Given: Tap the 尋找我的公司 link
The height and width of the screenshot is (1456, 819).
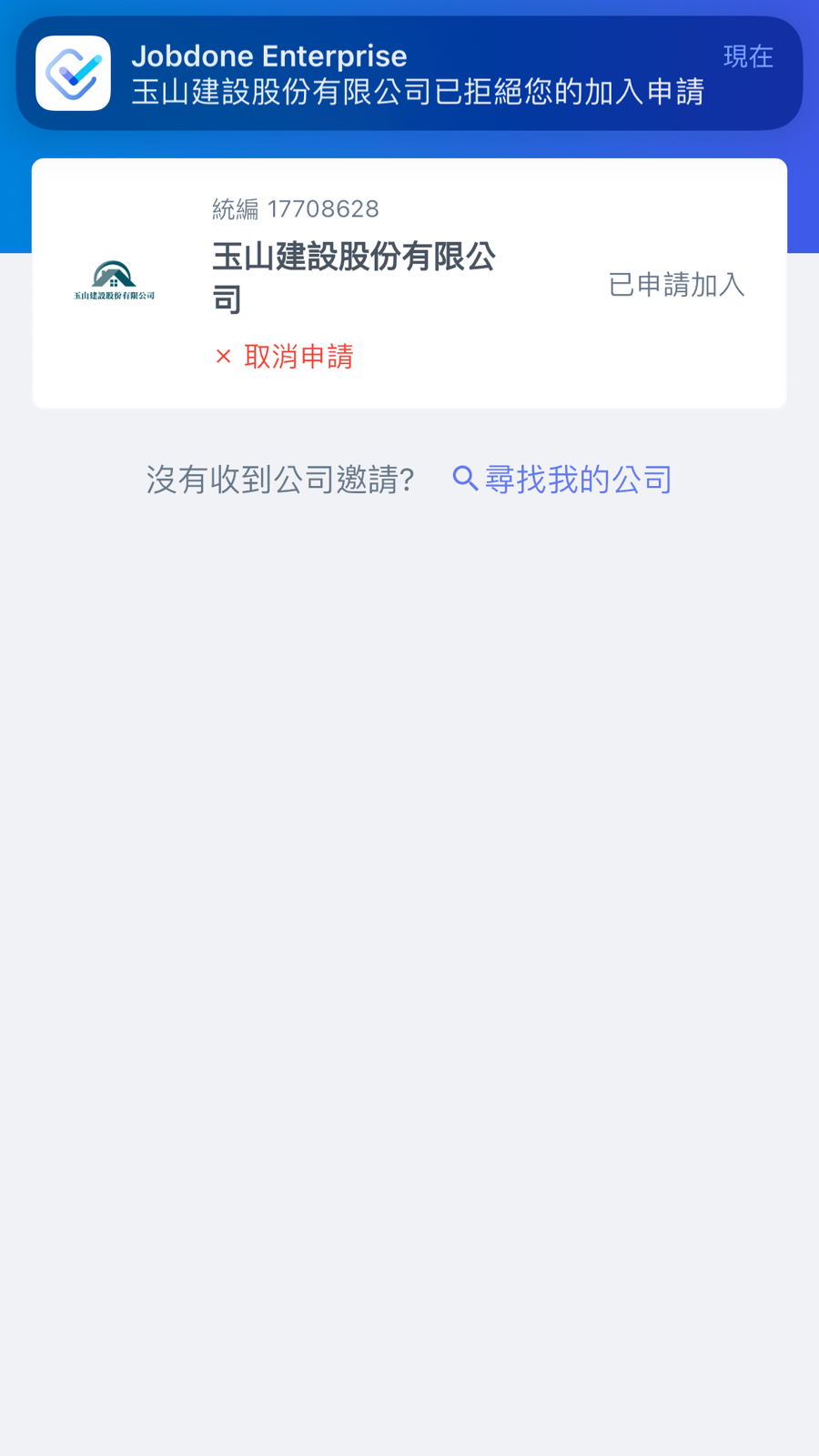Looking at the screenshot, I should [563, 480].
